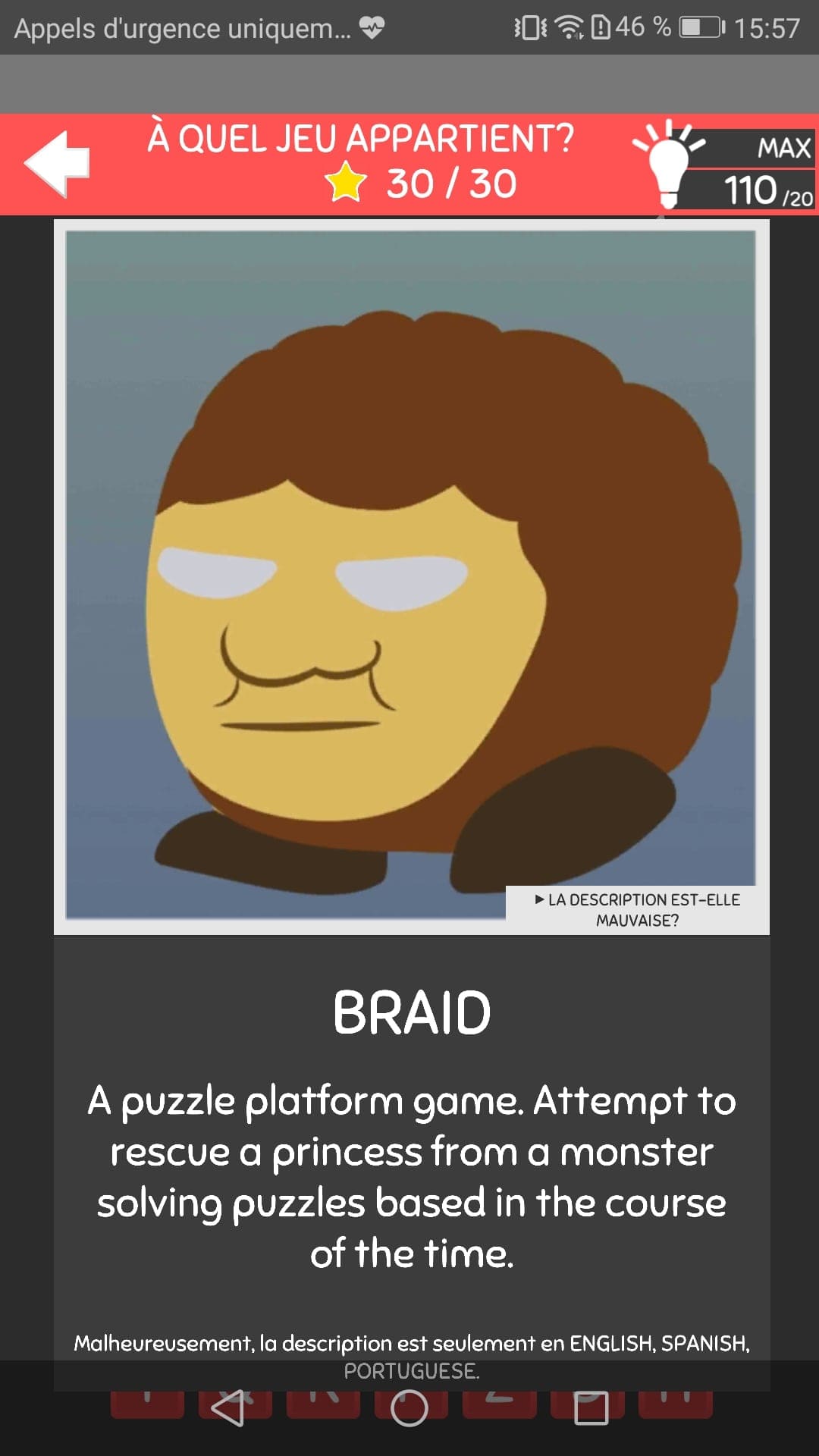Go back using the white arrow

(x=57, y=163)
